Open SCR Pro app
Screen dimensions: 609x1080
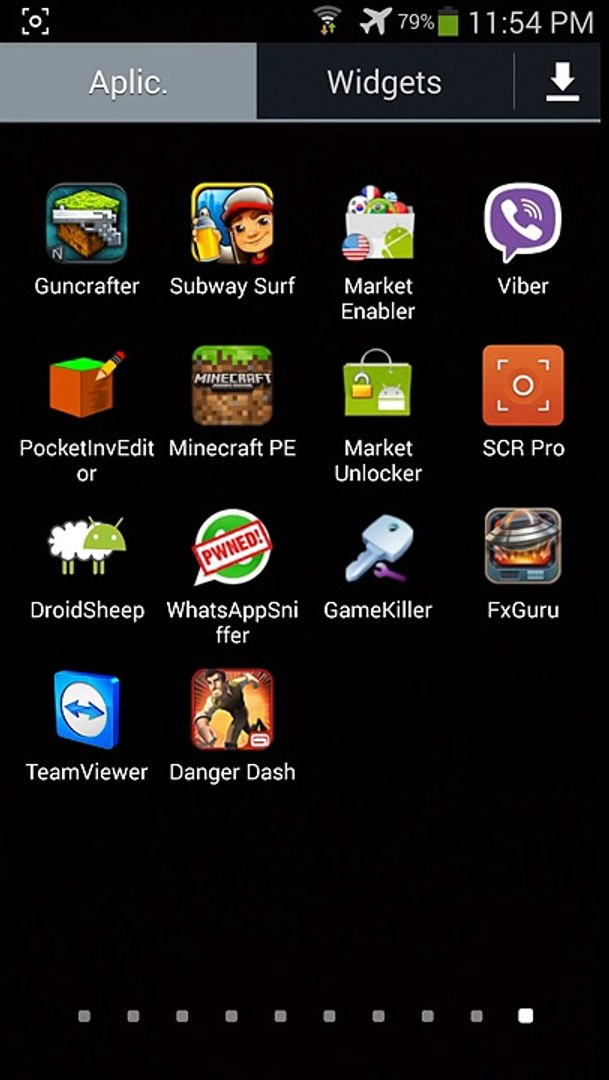tap(523, 386)
